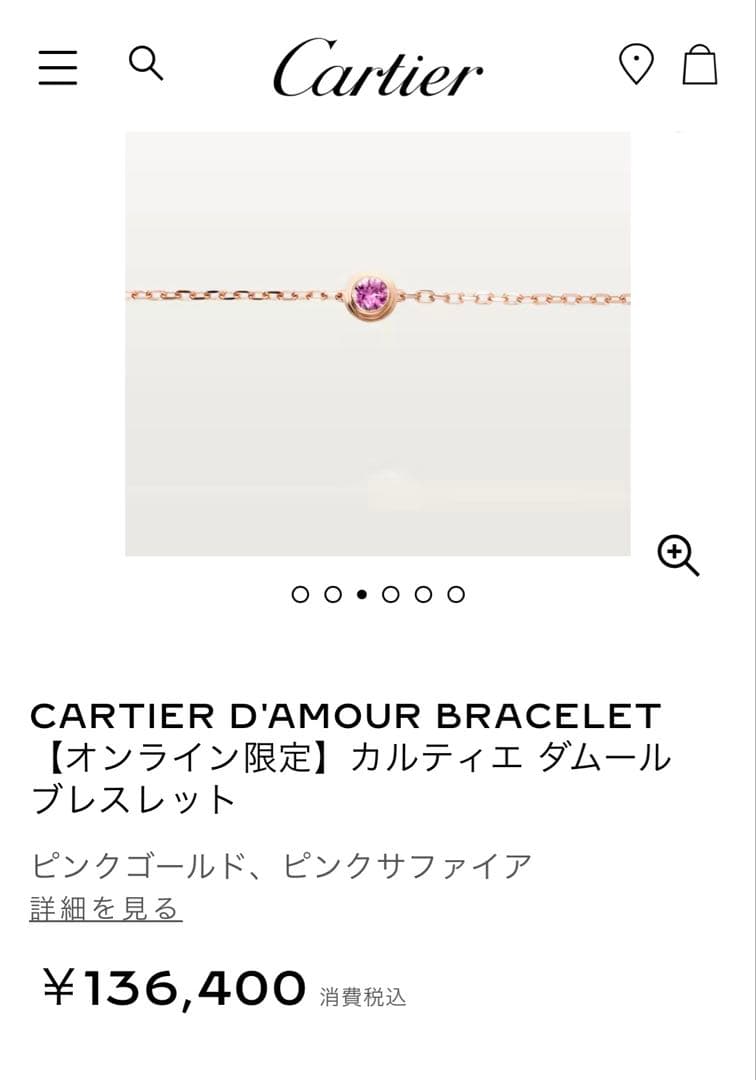Select the fifth carousel dot
756x1080 pixels.
tap(423, 593)
